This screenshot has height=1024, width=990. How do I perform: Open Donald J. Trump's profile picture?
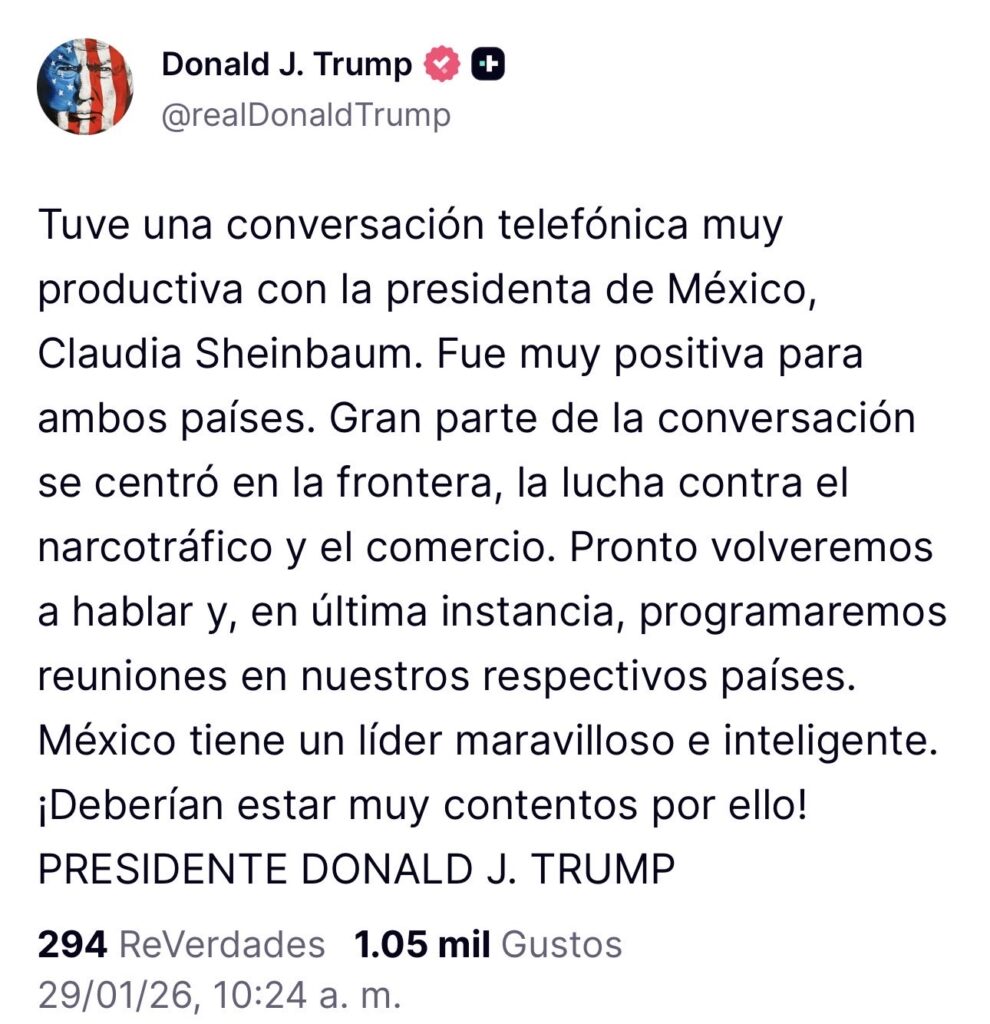click(x=84, y=87)
